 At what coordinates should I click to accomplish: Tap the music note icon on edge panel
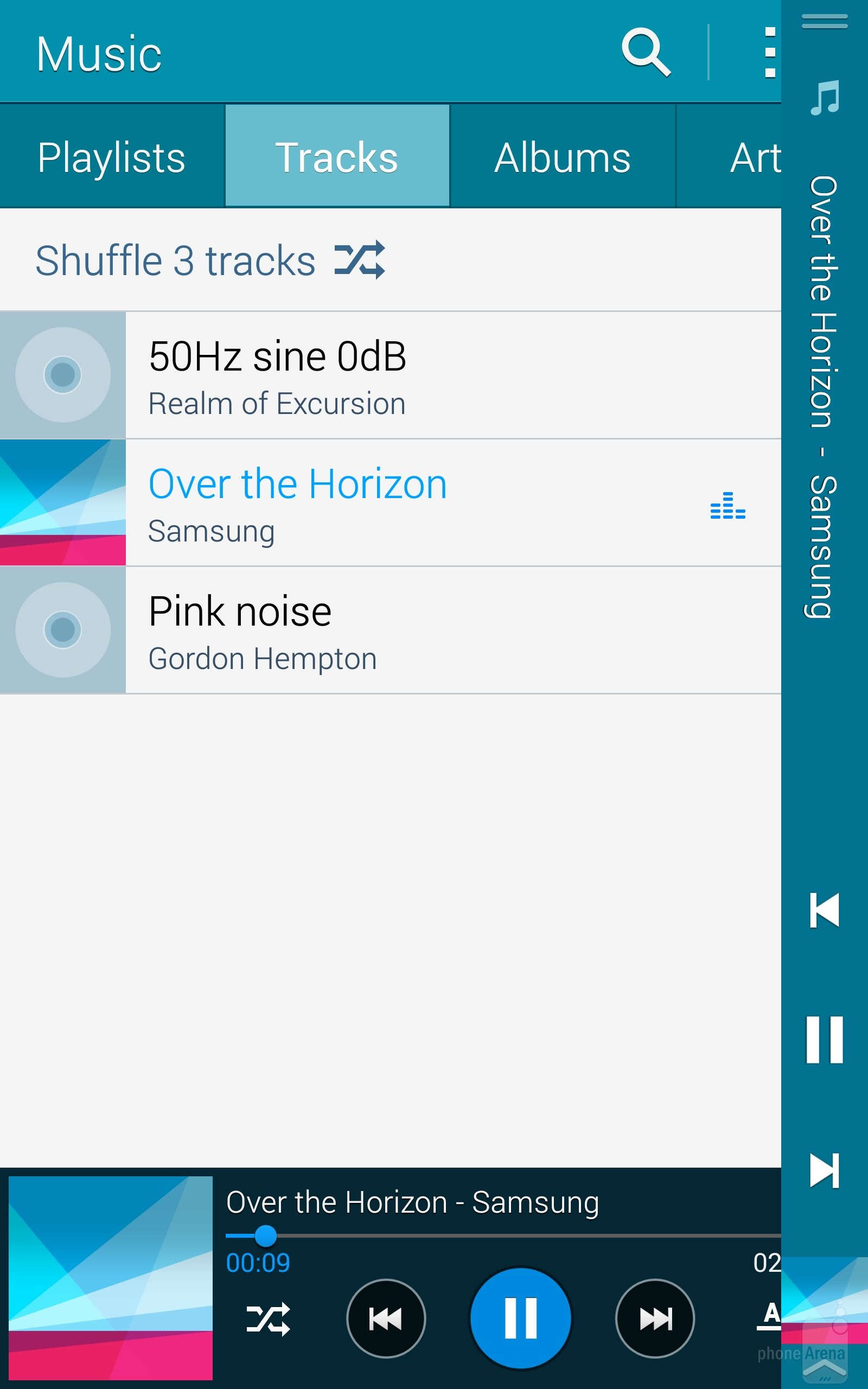[825, 98]
